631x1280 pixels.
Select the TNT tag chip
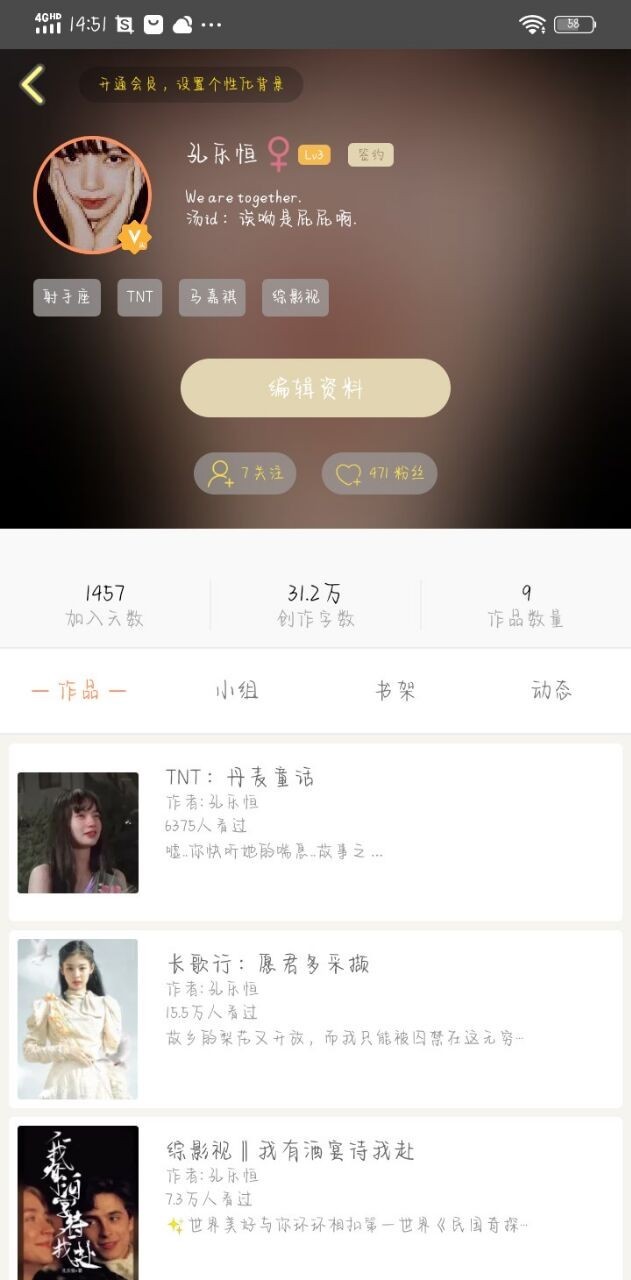139,297
